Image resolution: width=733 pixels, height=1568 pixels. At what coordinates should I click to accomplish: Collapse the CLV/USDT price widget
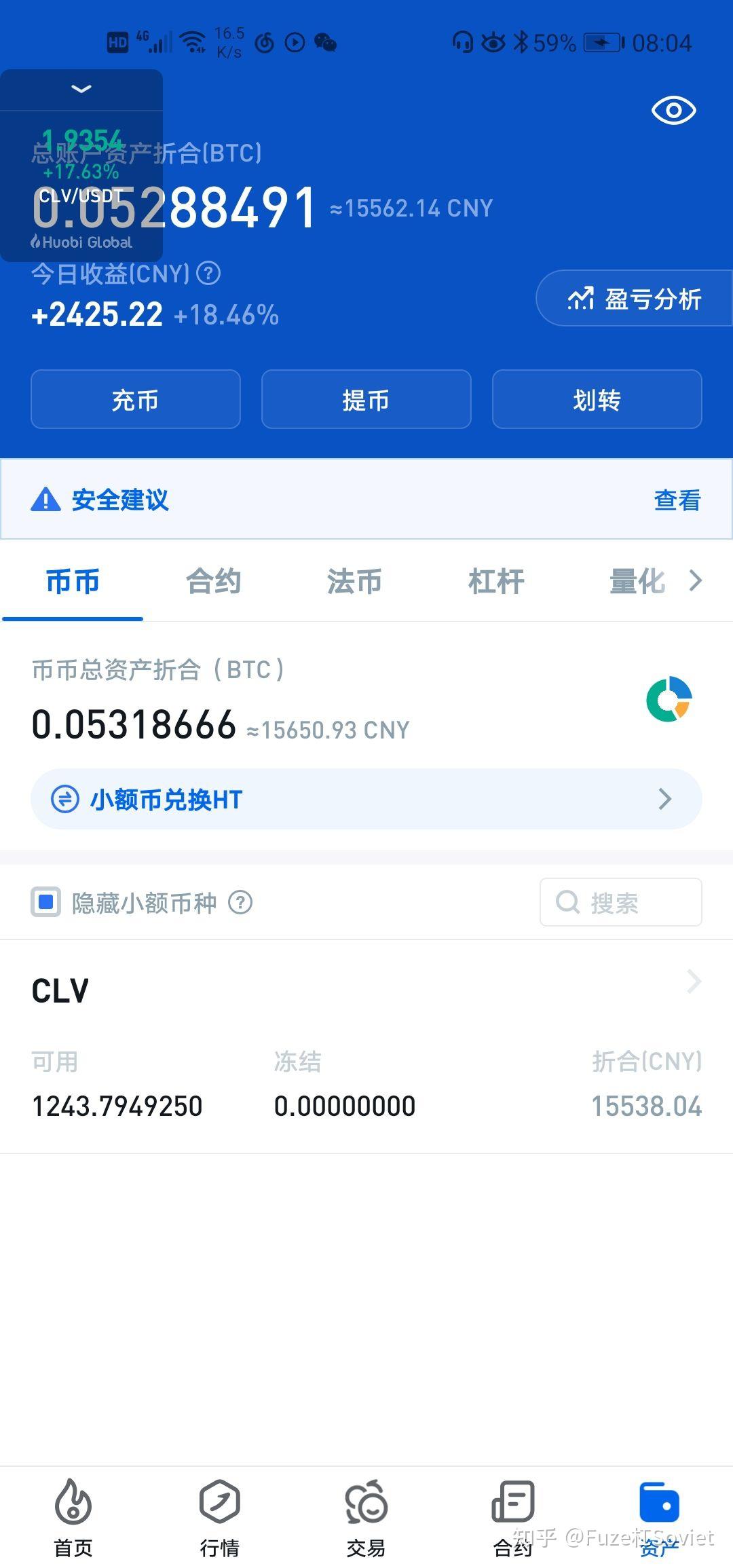(81, 89)
